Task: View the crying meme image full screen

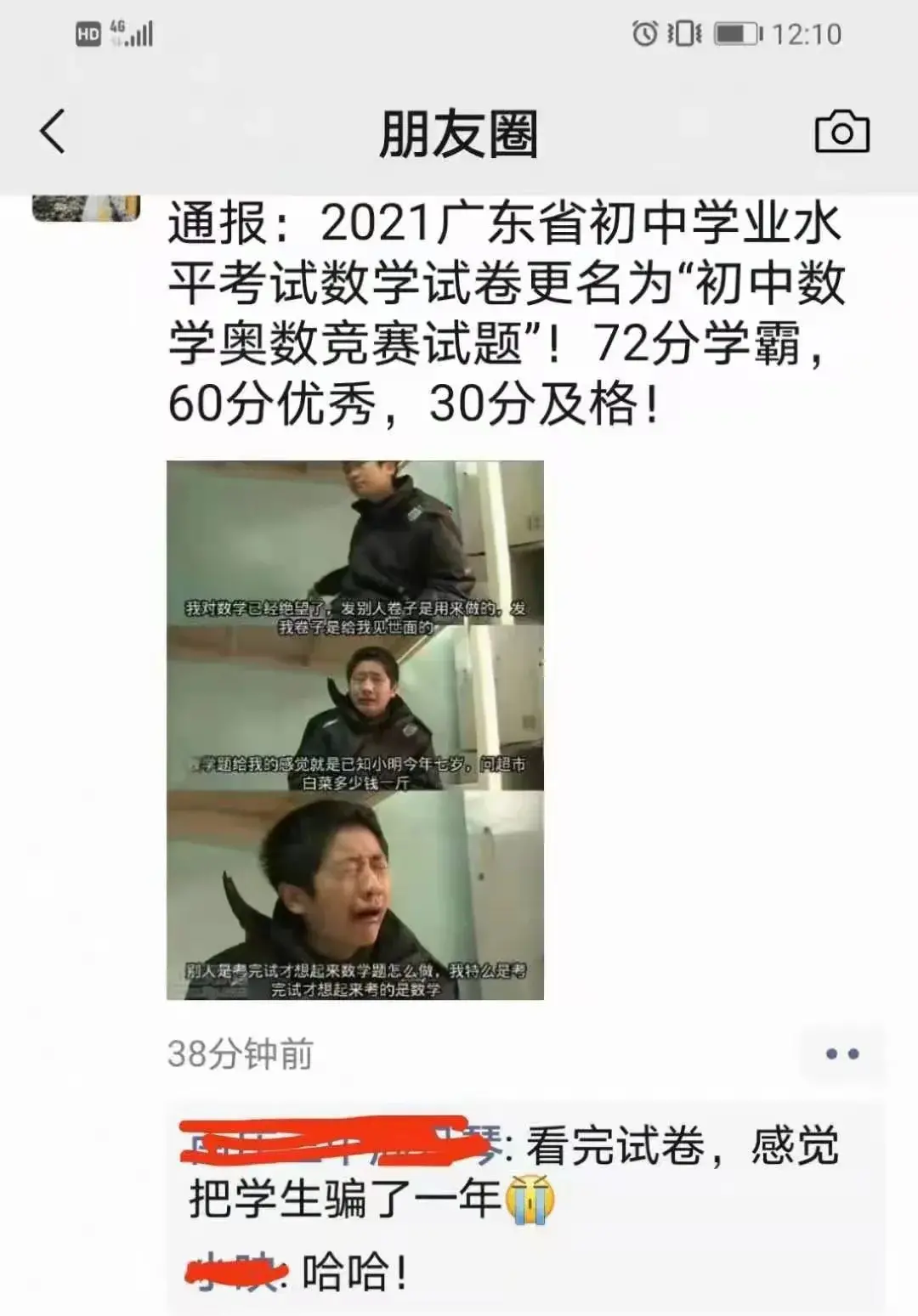Action: pyautogui.click(x=355, y=730)
